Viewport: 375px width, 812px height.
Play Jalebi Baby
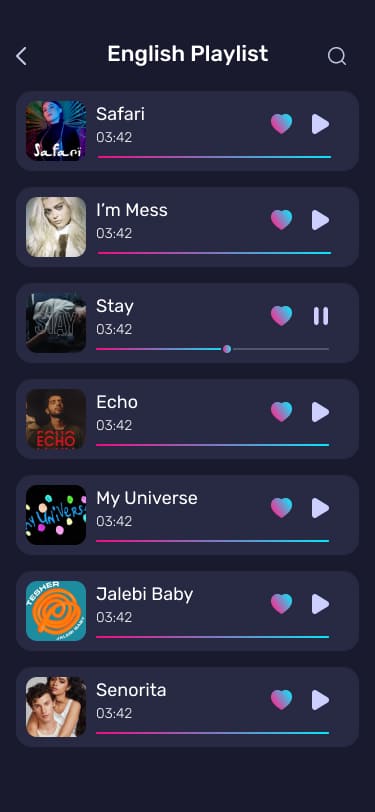click(x=320, y=604)
